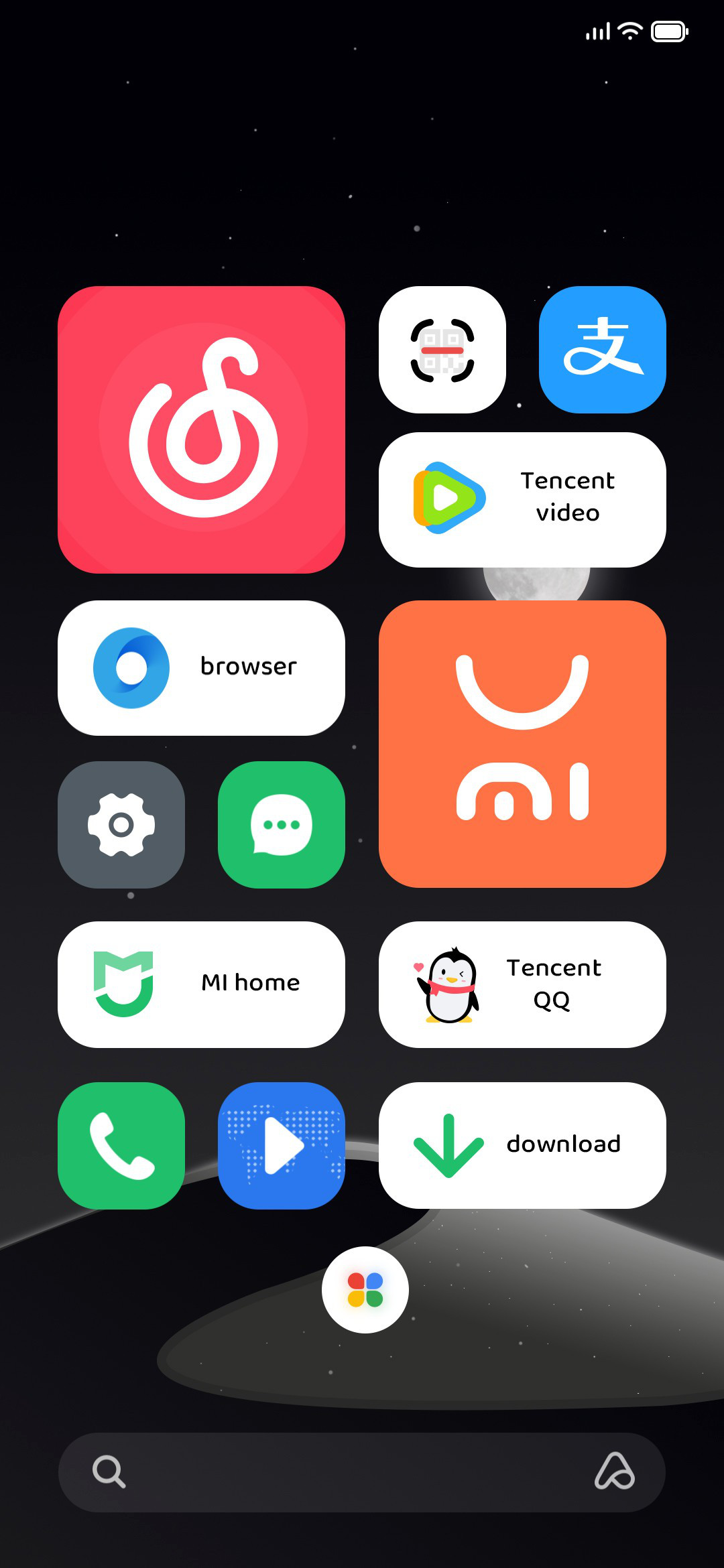Open the download manager
This screenshot has height=1568, width=724.
[522, 1145]
